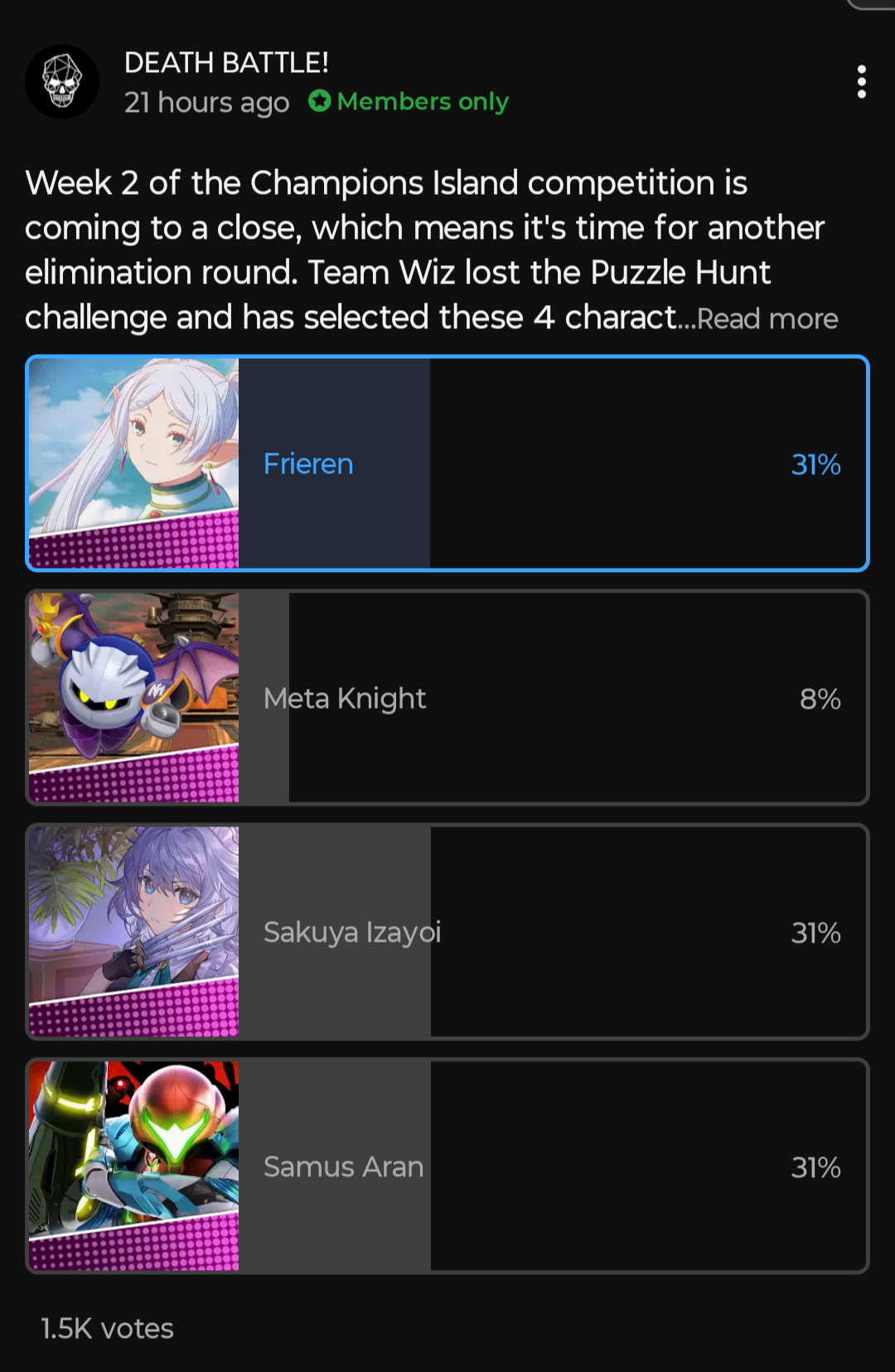The image size is (895, 1372).
Task: Choose the Sakuya Izayoi poll option
Action: click(447, 932)
